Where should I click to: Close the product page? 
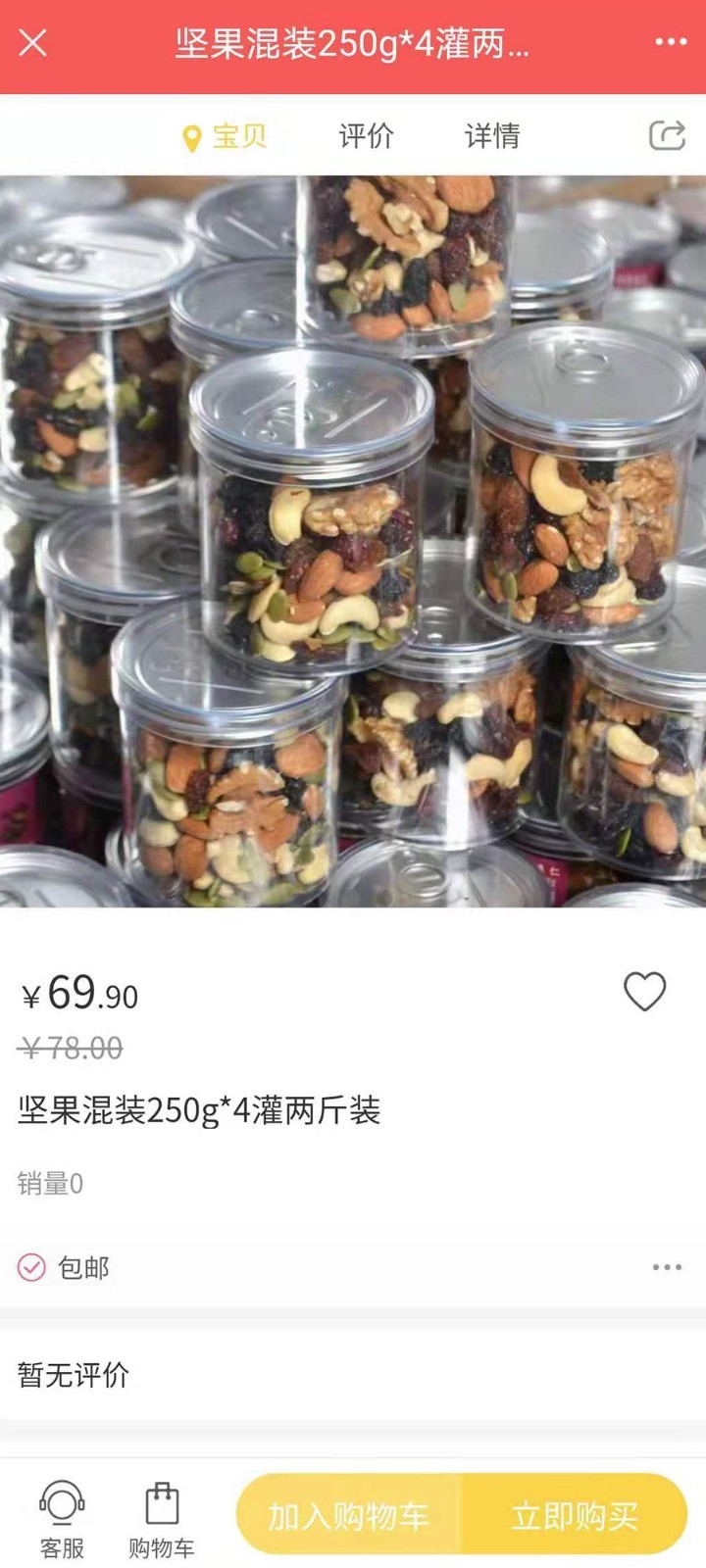[x=33, y=43]
